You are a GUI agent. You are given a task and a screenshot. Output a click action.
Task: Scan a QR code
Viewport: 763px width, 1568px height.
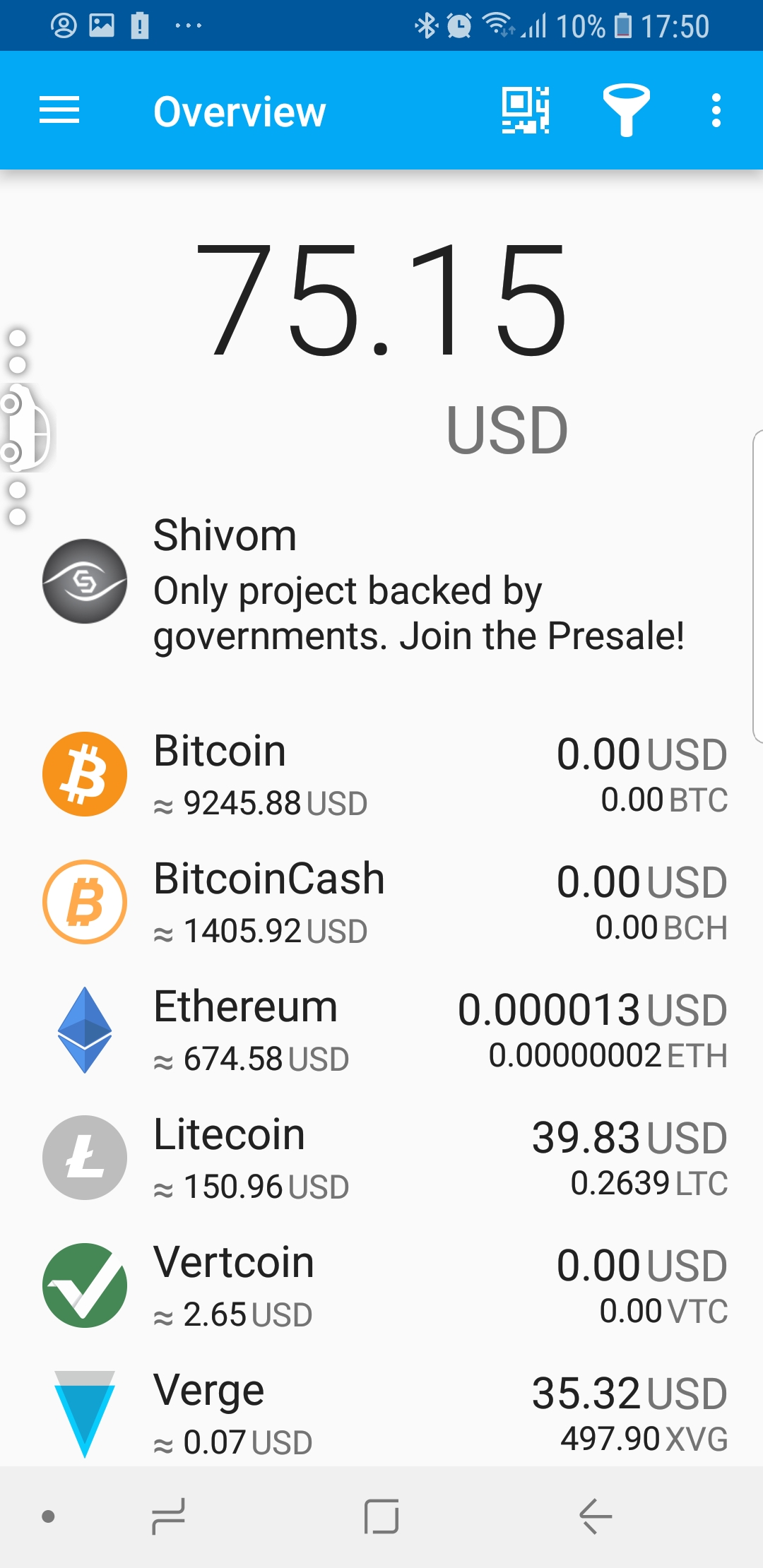[526, 111]
